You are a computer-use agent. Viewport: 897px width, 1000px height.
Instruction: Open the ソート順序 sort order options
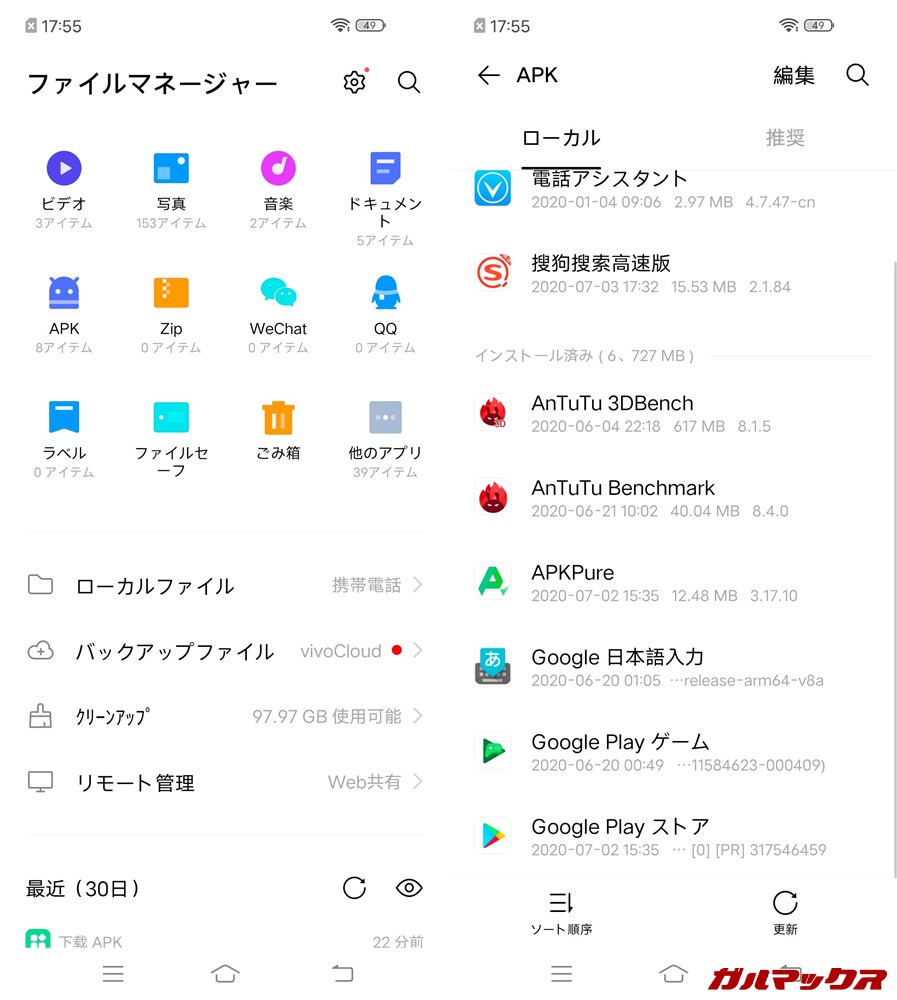point(561,912)
